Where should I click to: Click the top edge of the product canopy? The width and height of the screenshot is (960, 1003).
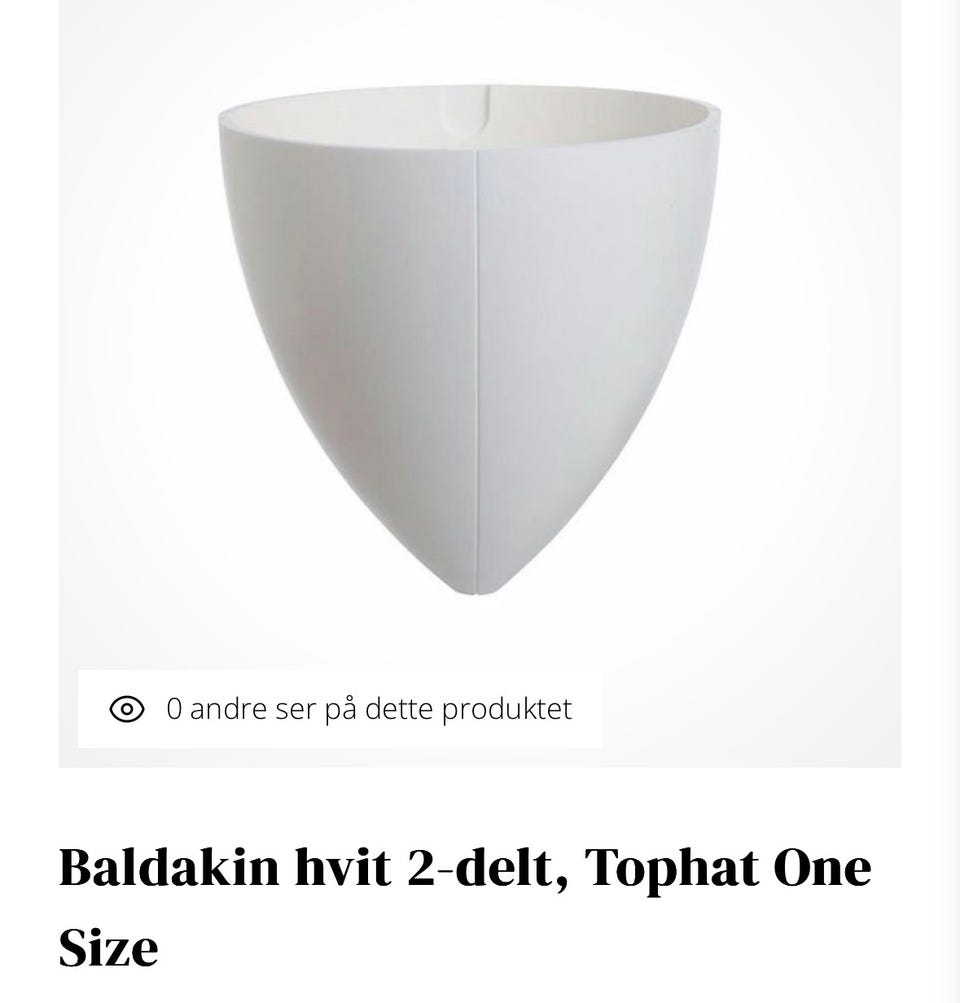(x=470, y=95)
